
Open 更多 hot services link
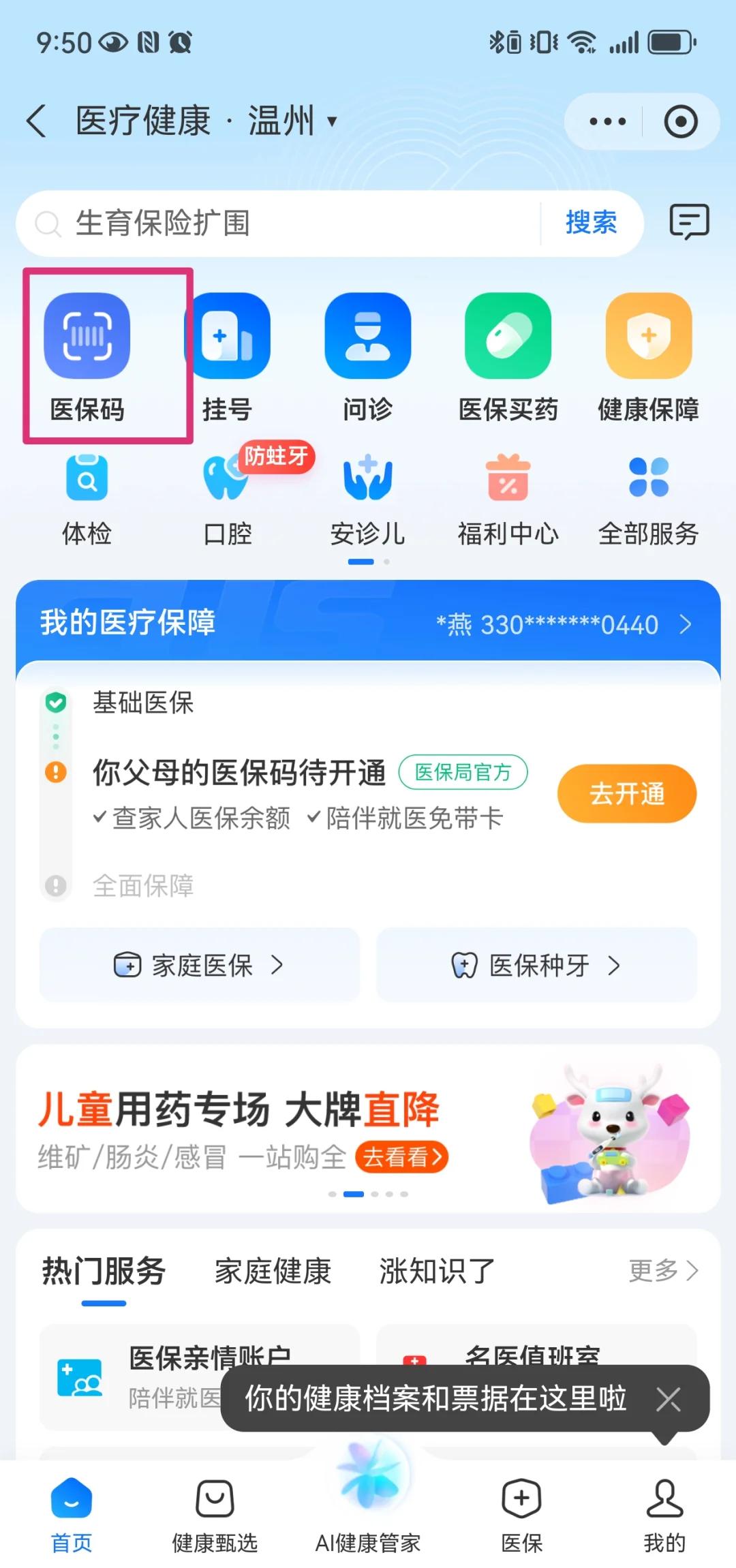(x=662, y=1270)
